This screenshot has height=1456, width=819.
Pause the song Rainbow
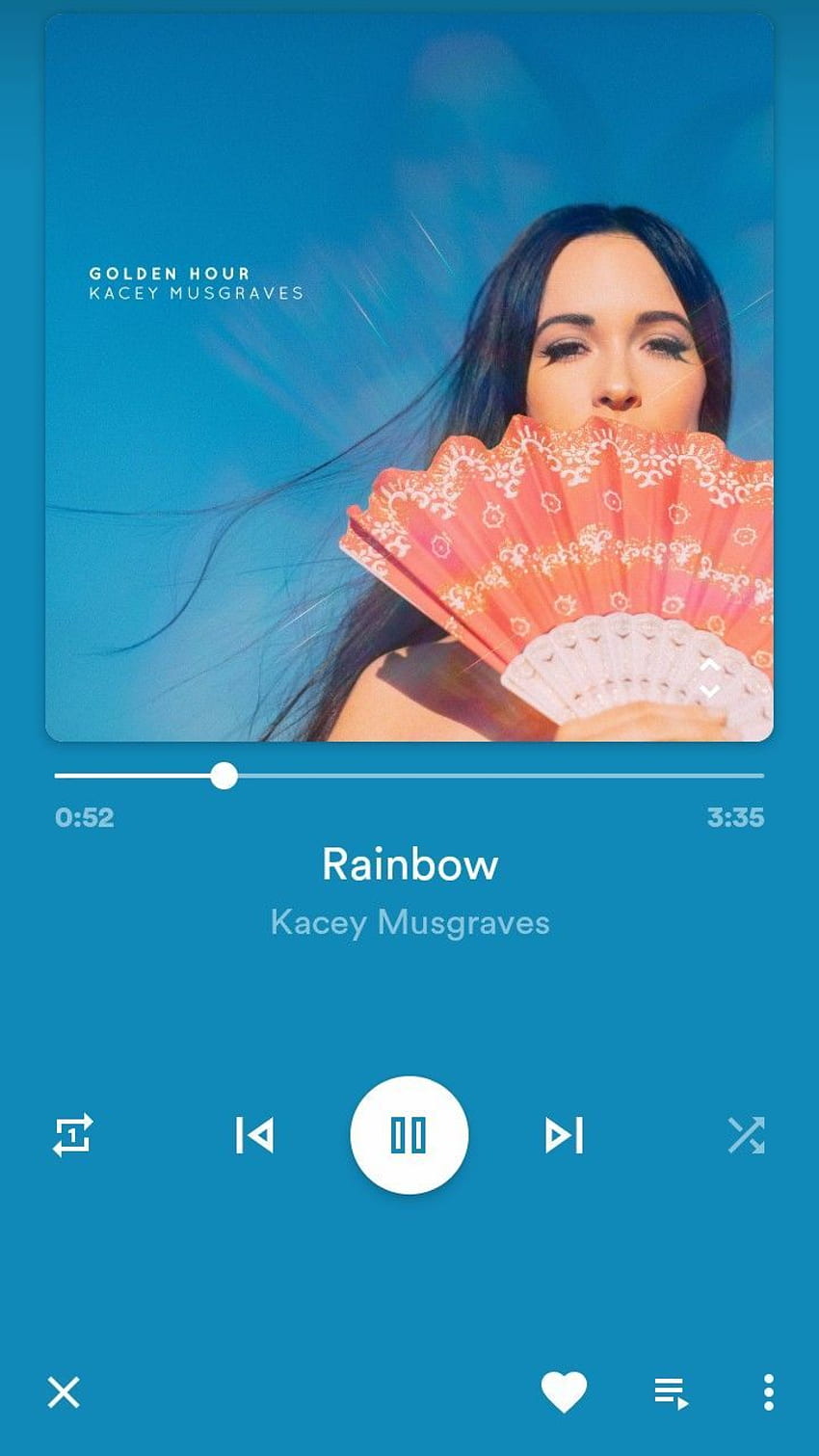409,1135
